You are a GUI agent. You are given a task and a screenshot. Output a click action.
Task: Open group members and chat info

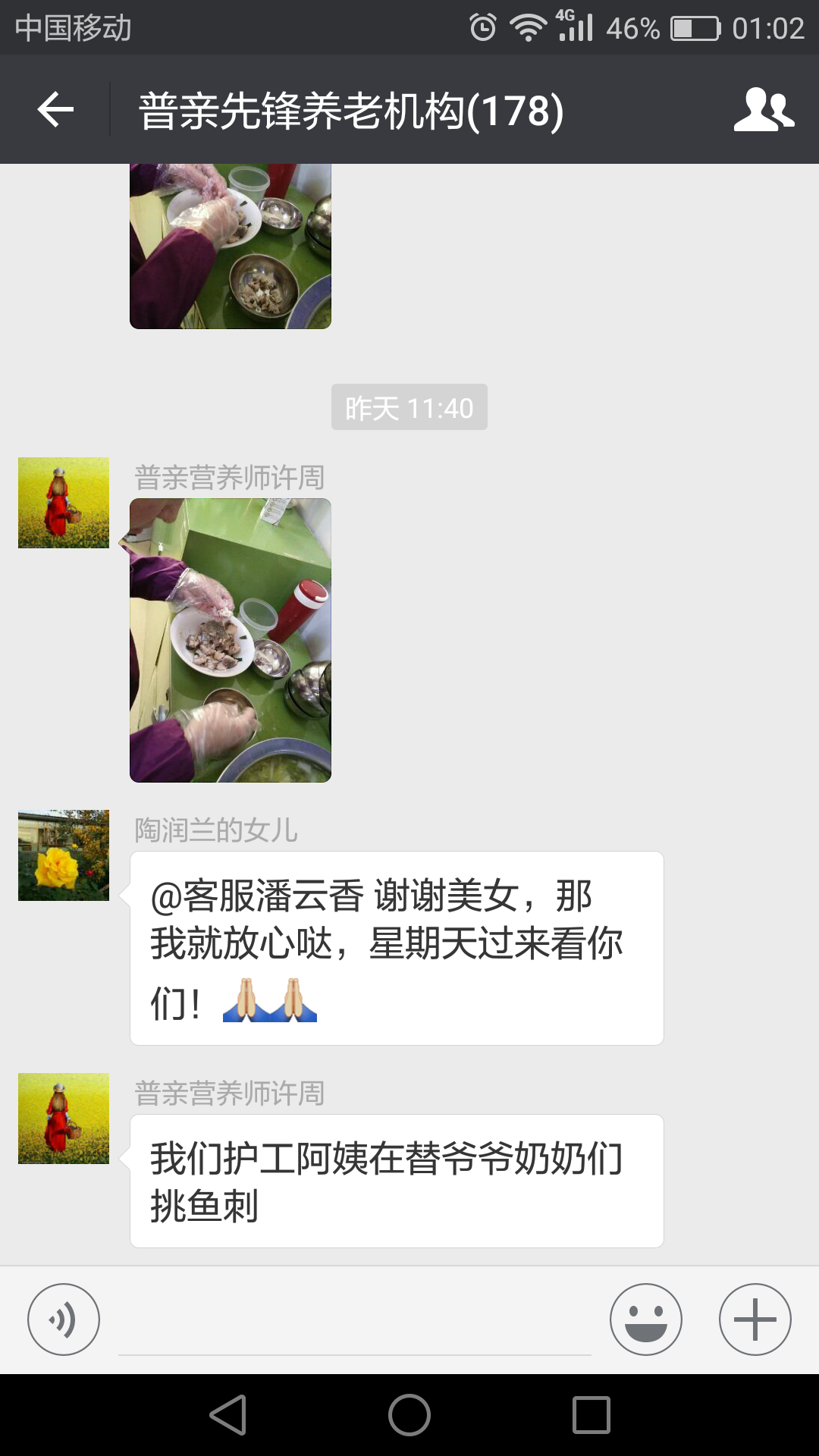tap(763, 110)
